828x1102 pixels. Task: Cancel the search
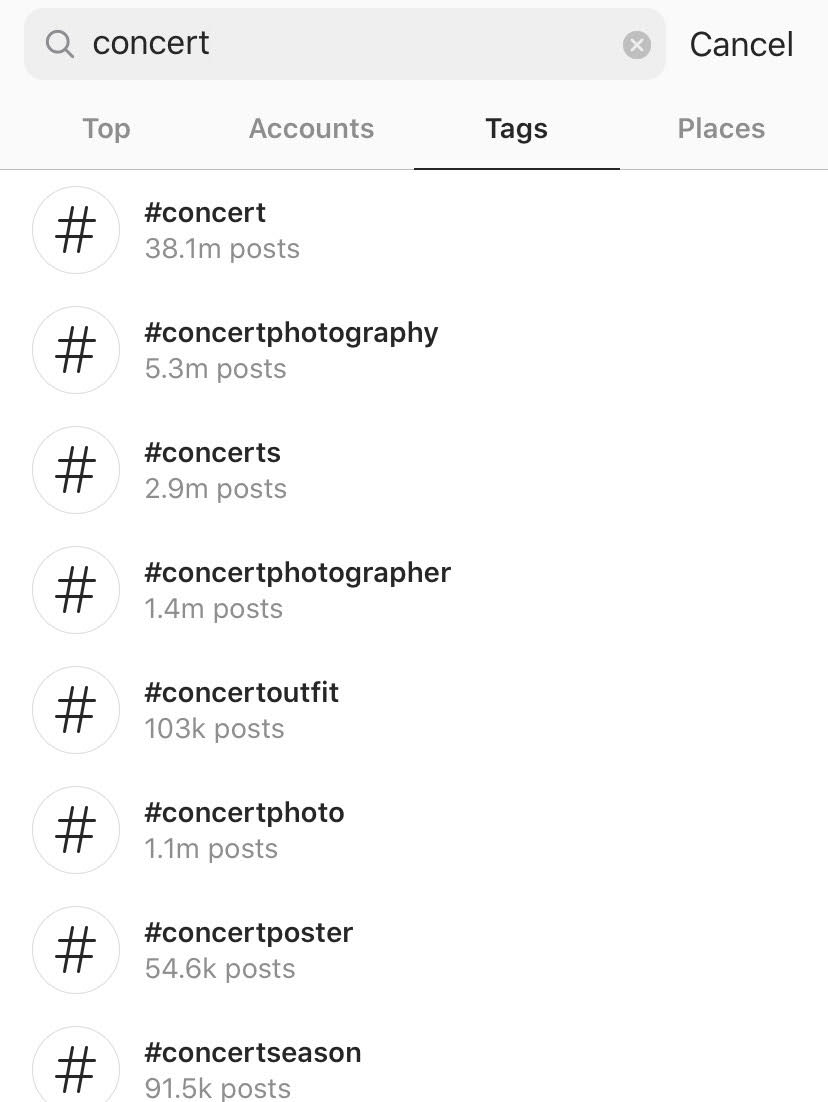[741, 44]
